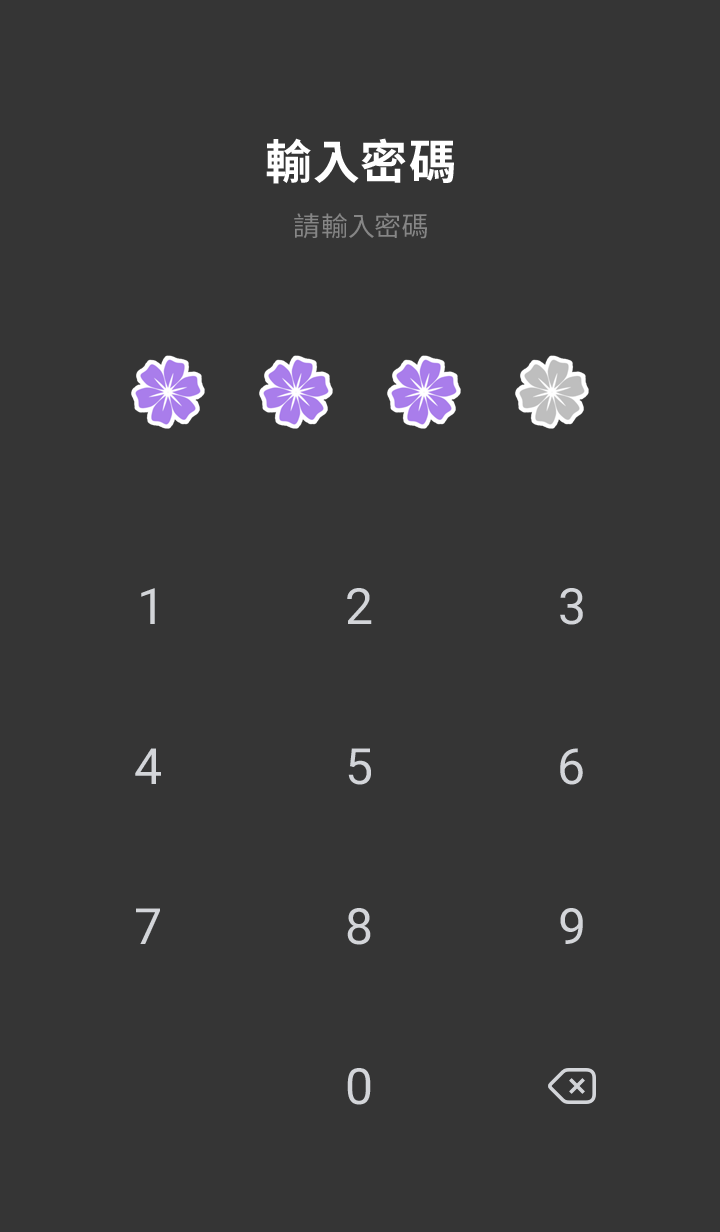Tap the 0 key
The height and width of the screenshot is (1232, 720).
pos(359,1087)
